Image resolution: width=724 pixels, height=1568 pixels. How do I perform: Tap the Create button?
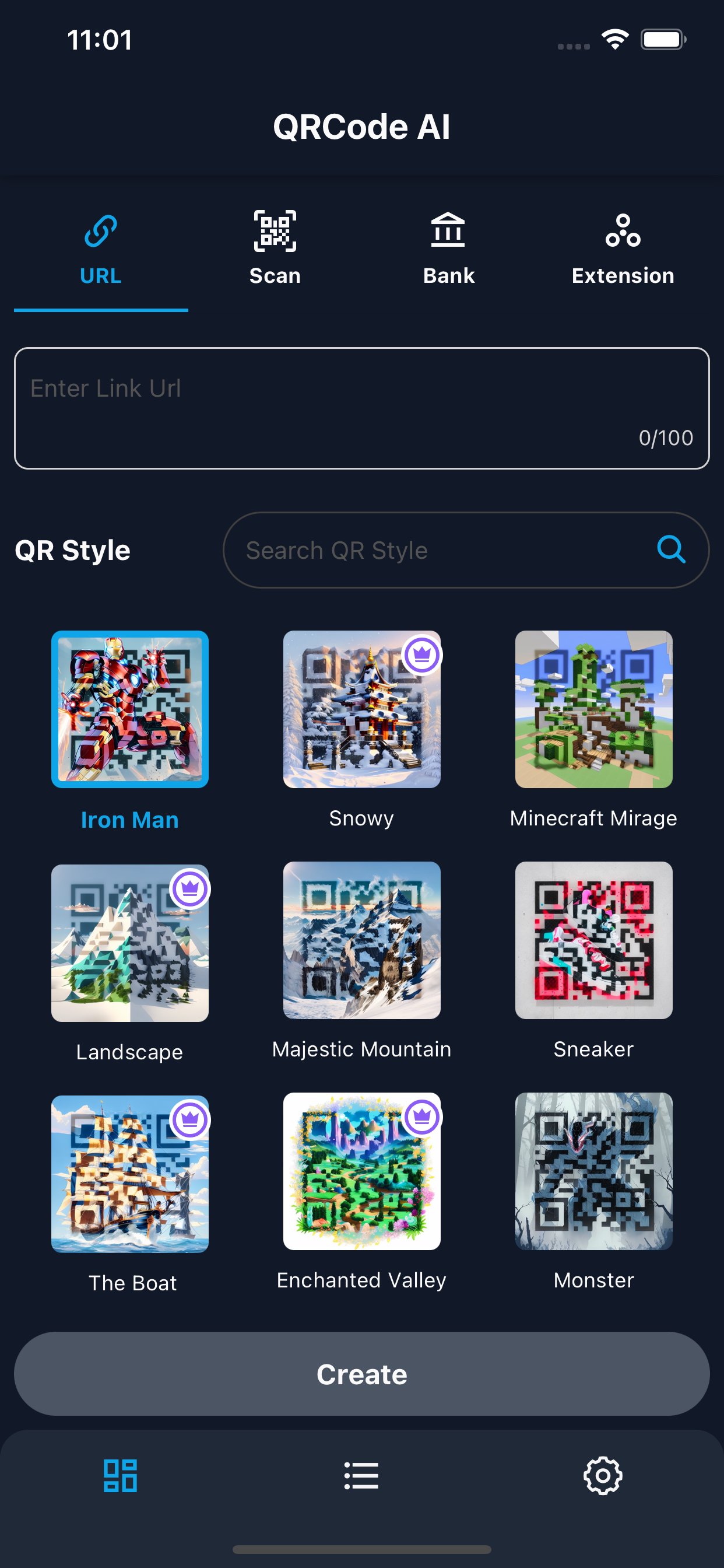pos(361,1374)
